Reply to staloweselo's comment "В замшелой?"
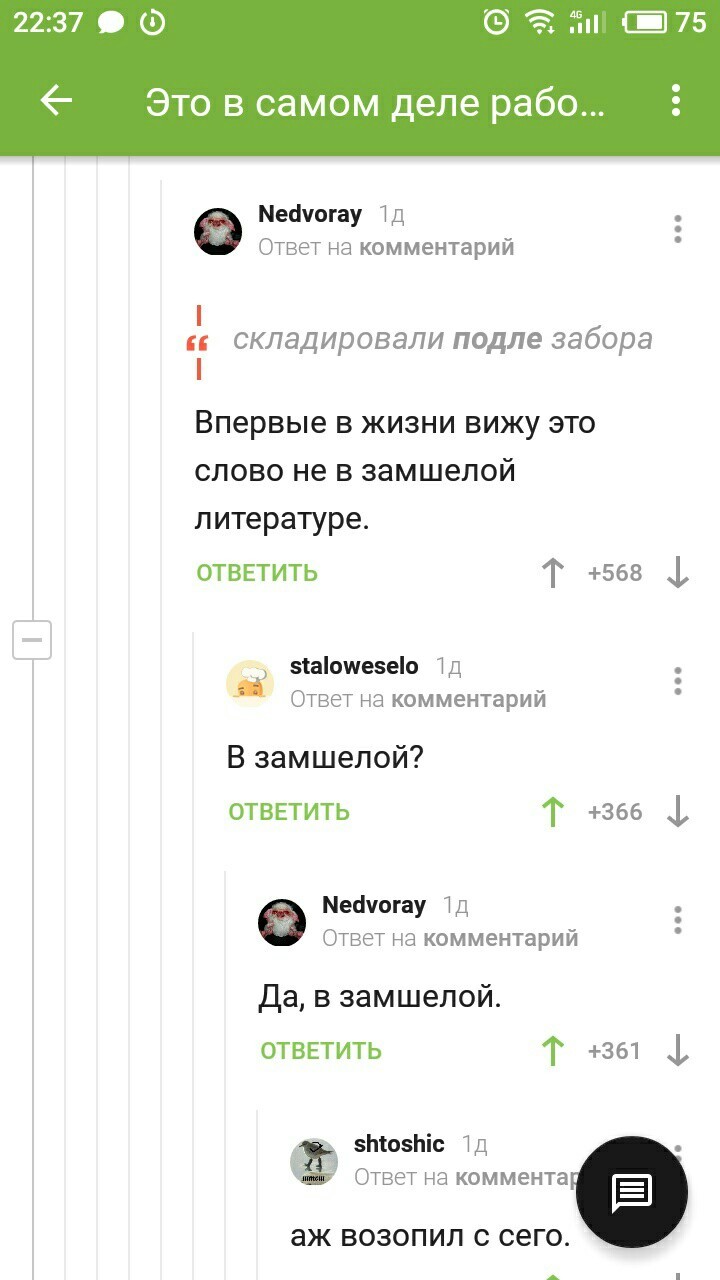Image resolution: width=720 pixels, height=1280 pixels. pos(289,812)
